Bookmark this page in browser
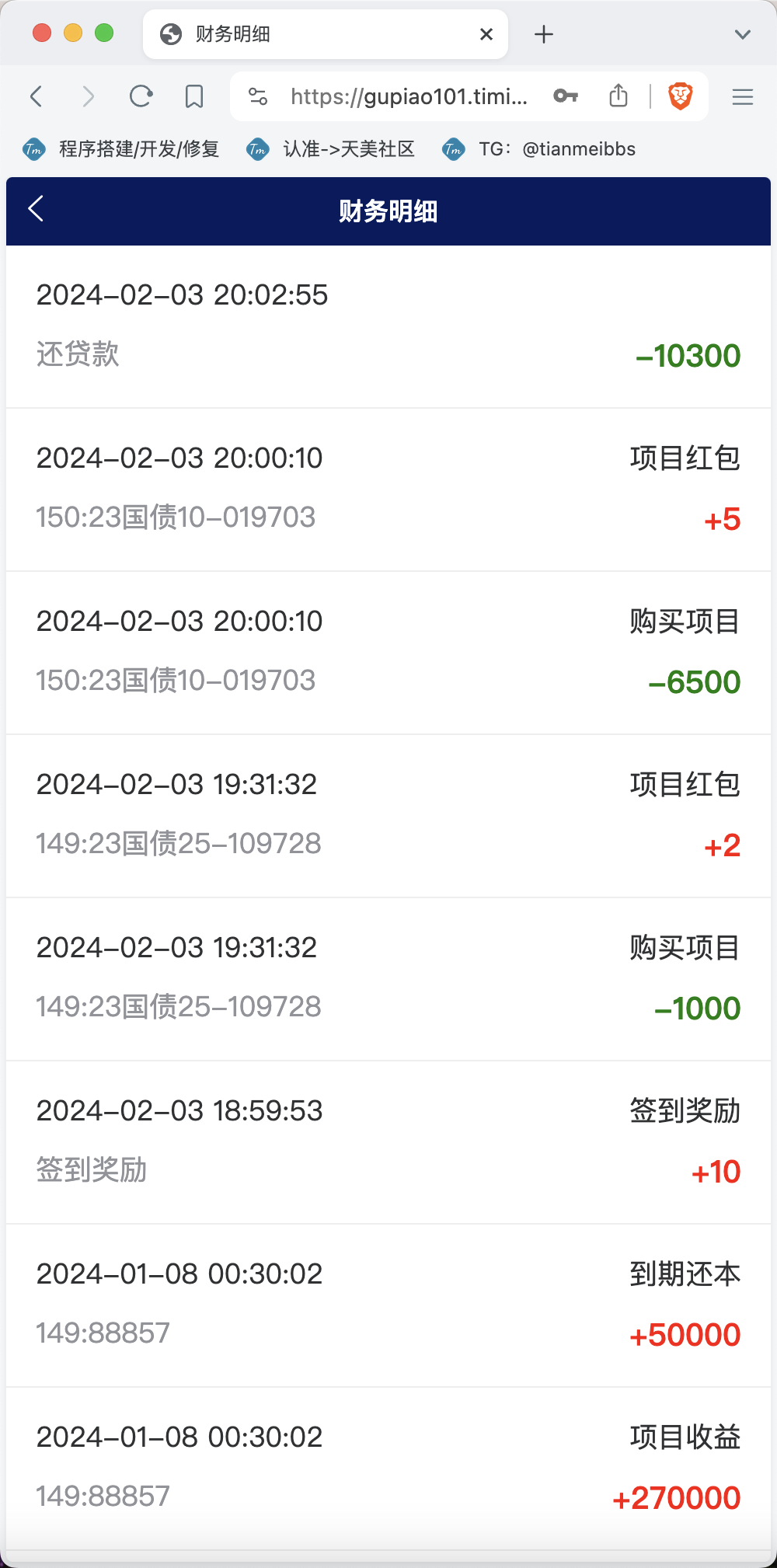Screen dimensions: 777x1568 pyautogui.click(x=194, y=96)
